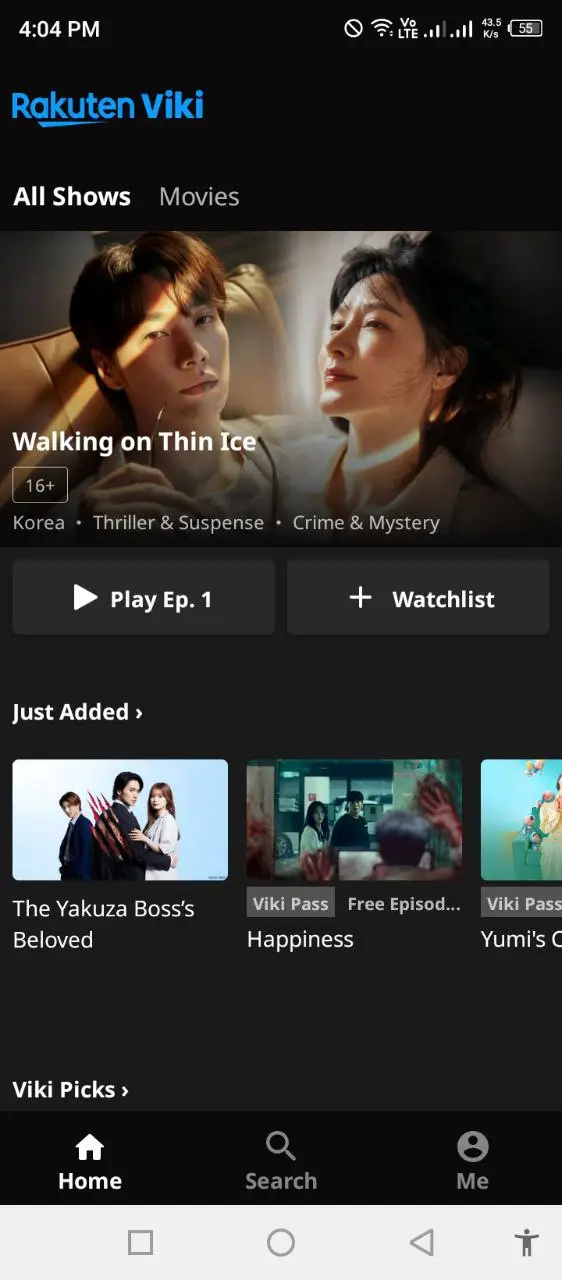Viewport: 562px width, 1280px height.
Task: Expand the Just Added section
Action: [x=78, y=712]
